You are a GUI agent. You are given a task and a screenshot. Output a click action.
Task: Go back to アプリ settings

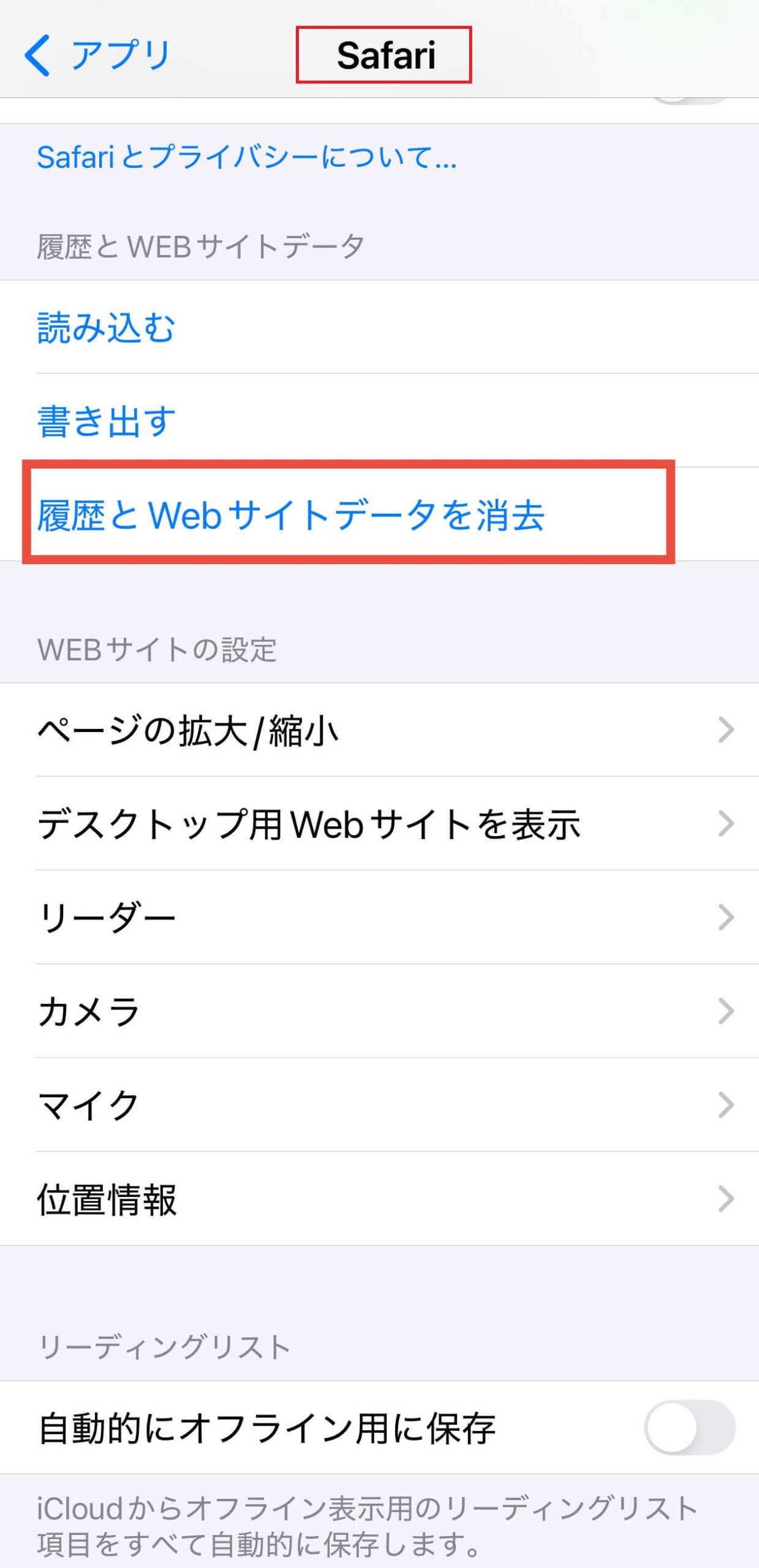(98, 55)
